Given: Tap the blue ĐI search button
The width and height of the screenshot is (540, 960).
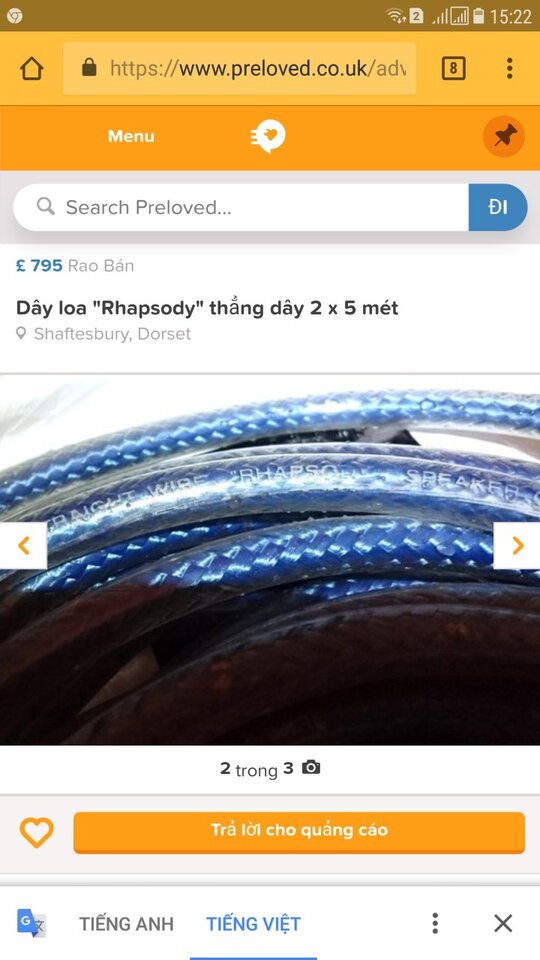Looking at the screenshot, I should 498,208.
